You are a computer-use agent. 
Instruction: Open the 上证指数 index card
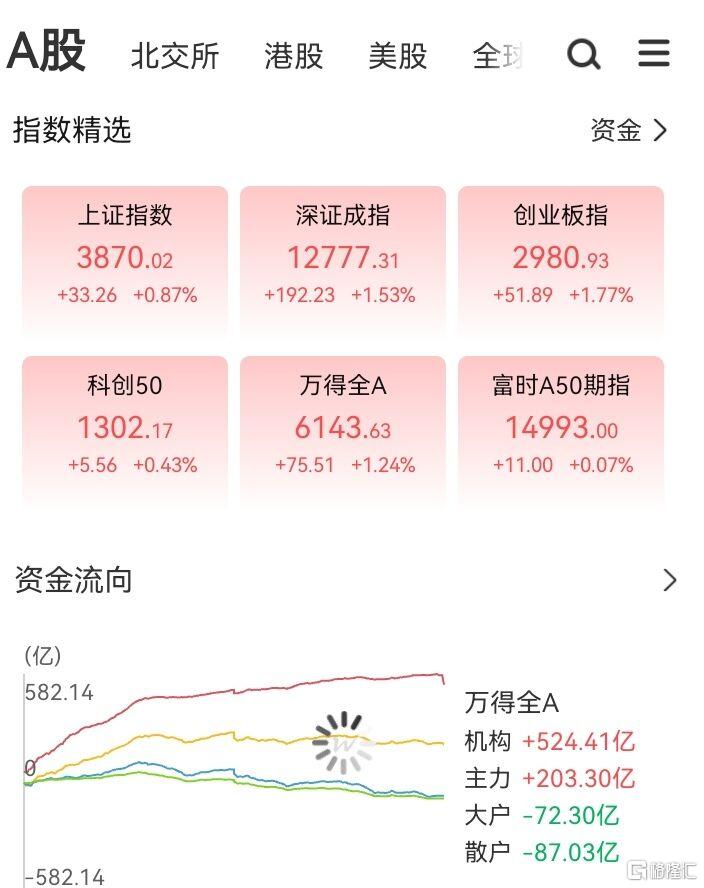click(x=125, y=256)
